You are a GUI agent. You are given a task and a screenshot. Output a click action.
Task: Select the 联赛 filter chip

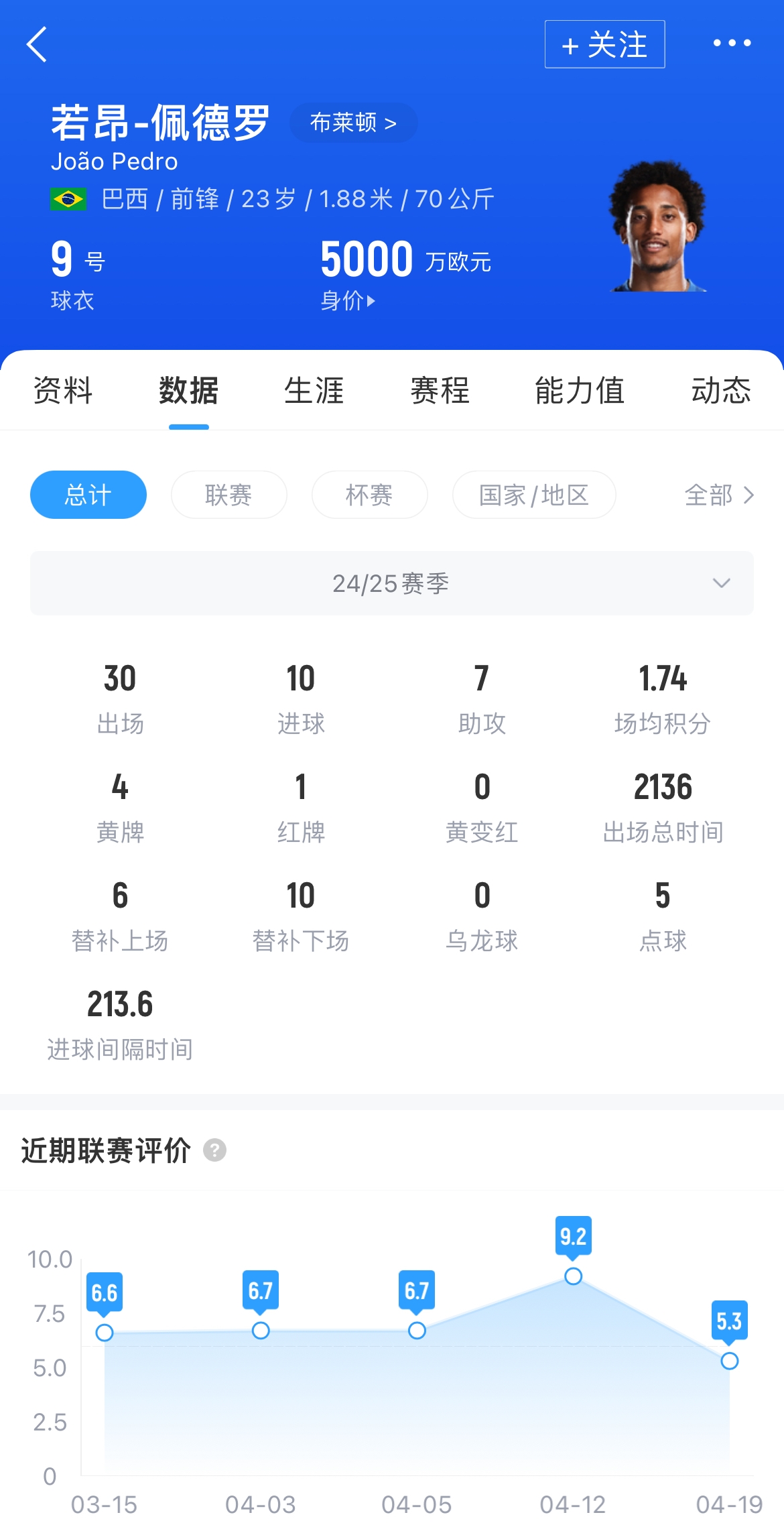coord(228,495)
